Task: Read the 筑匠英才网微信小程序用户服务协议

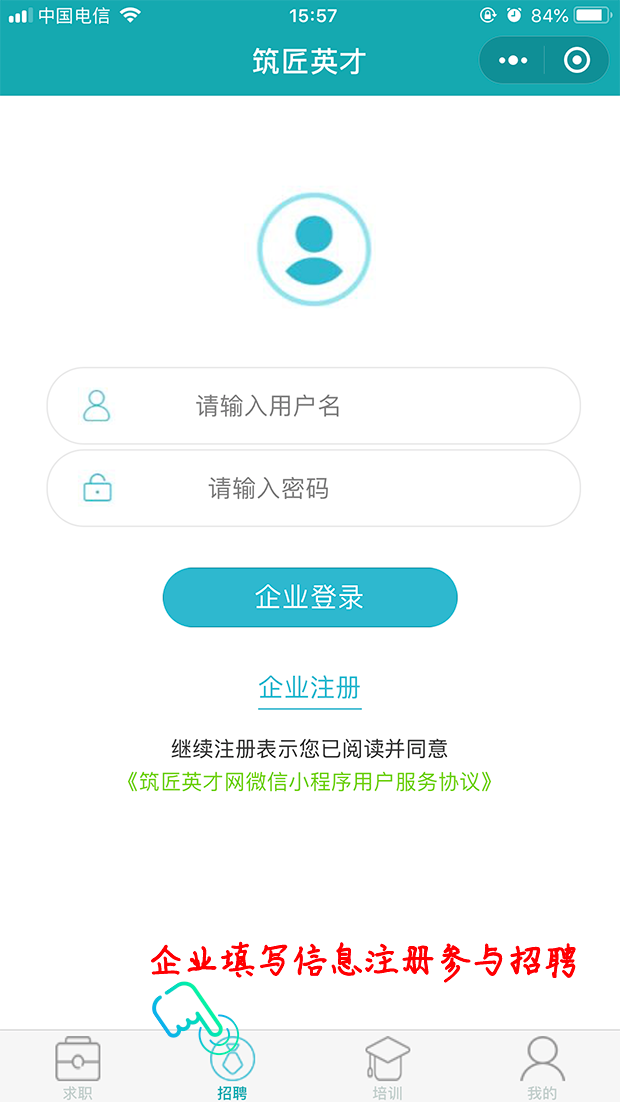Action: tap(310, 781)
